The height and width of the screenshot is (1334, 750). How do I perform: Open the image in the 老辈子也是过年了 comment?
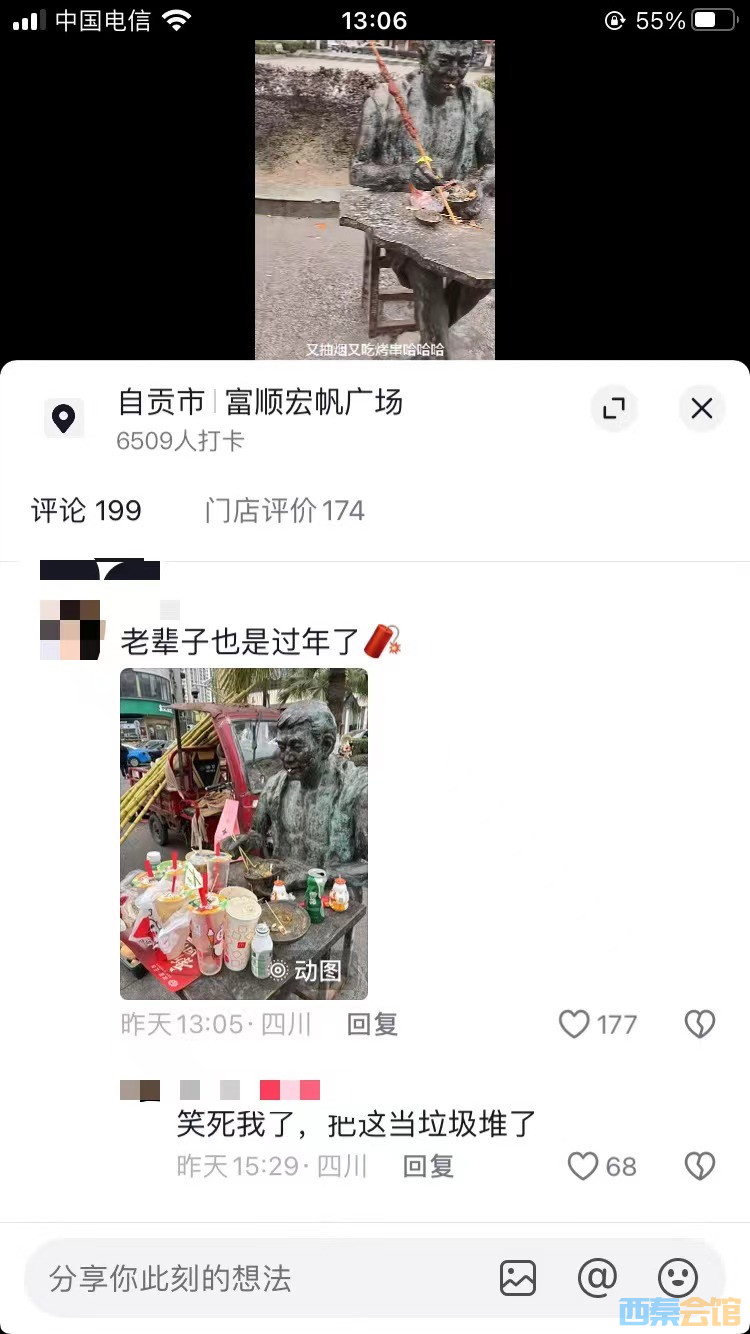[244, 834]
